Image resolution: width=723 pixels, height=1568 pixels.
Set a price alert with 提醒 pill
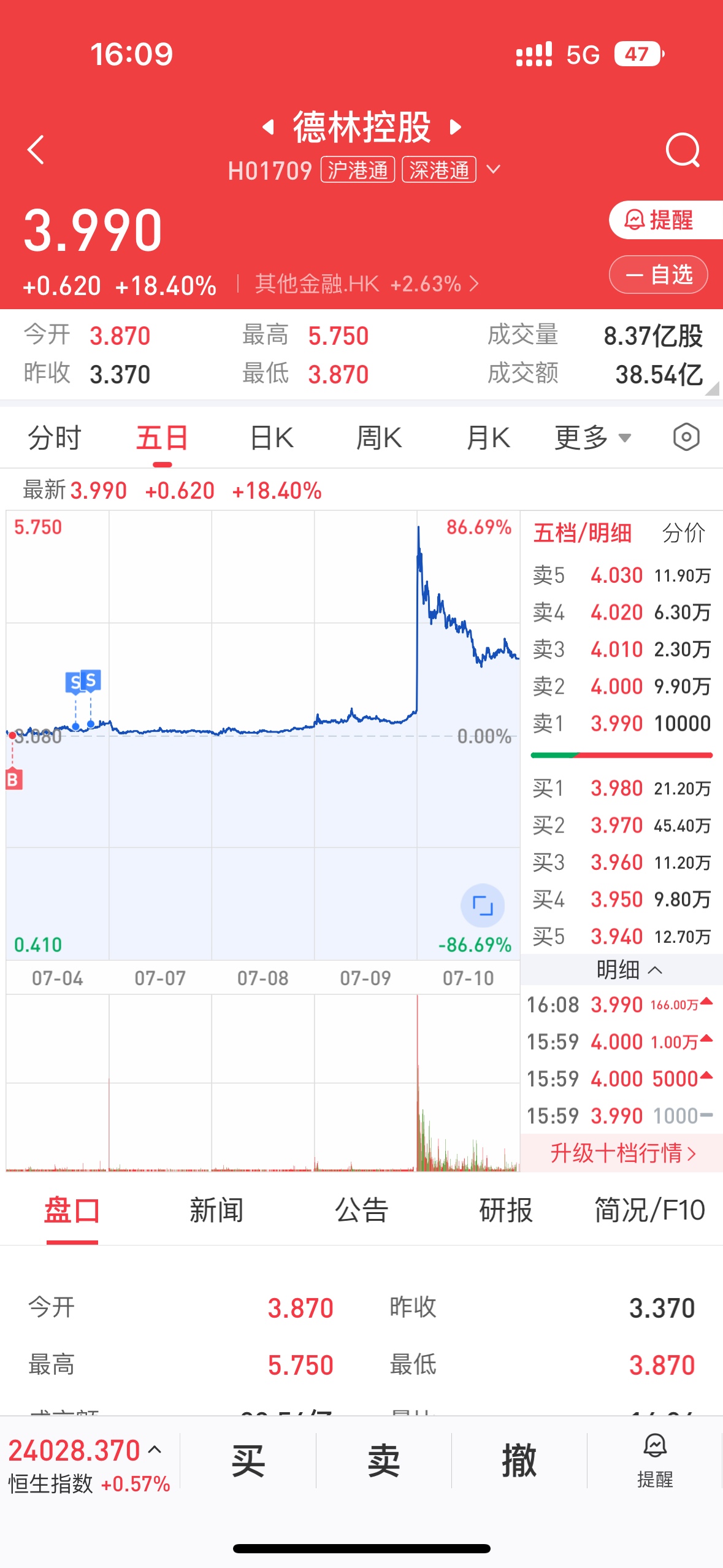(x=661, y=220)
